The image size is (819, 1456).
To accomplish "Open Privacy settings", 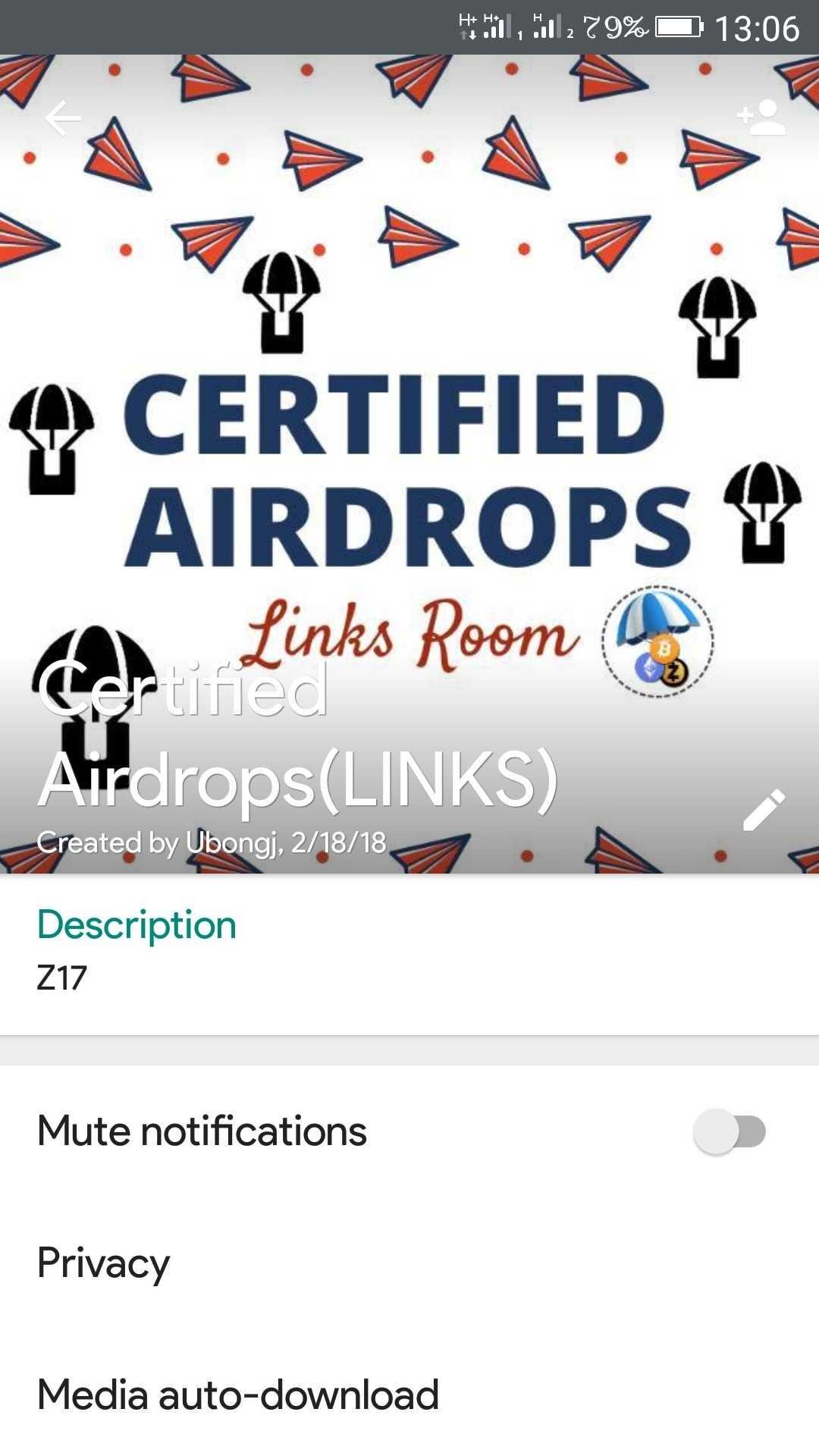I will [409, 1263].
